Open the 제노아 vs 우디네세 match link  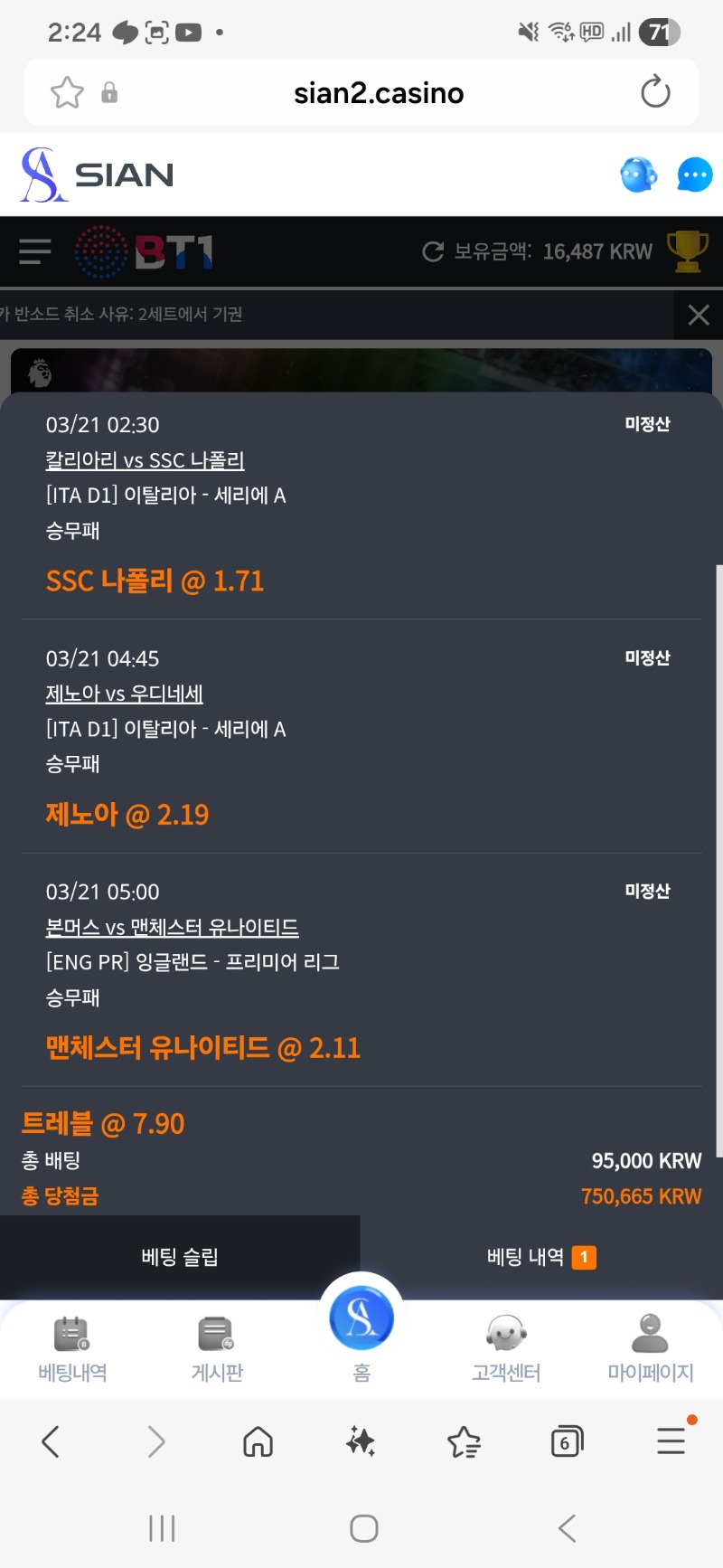pyautogui.click(x=124, y=694)
